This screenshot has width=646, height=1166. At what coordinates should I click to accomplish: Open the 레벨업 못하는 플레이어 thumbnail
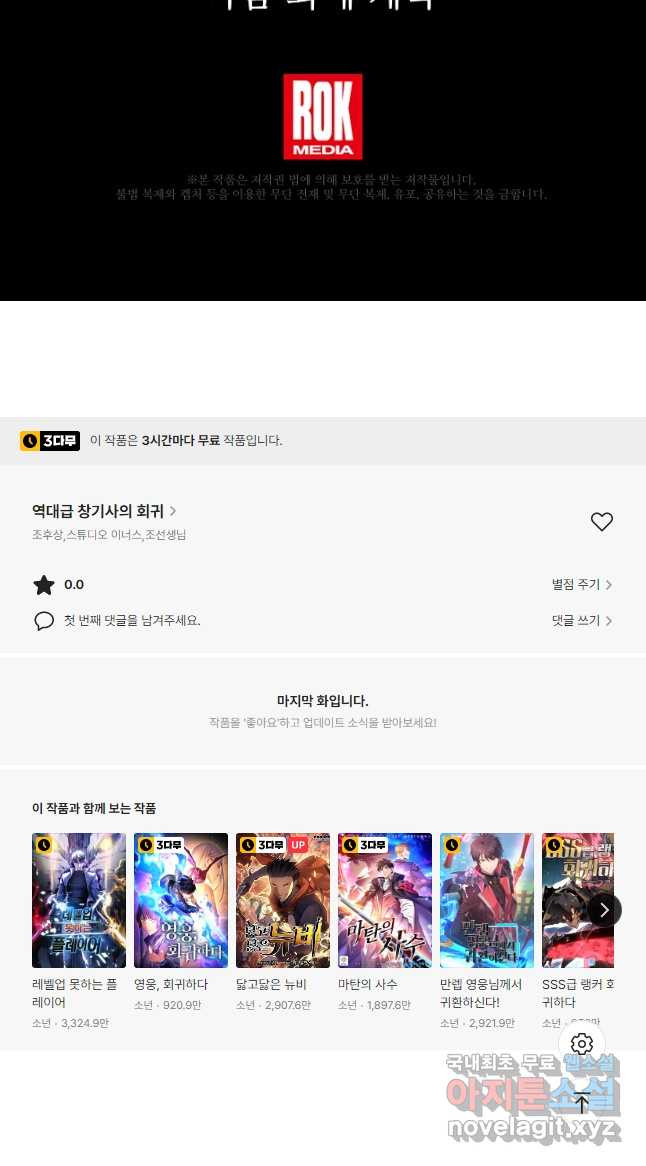point(79,900)
